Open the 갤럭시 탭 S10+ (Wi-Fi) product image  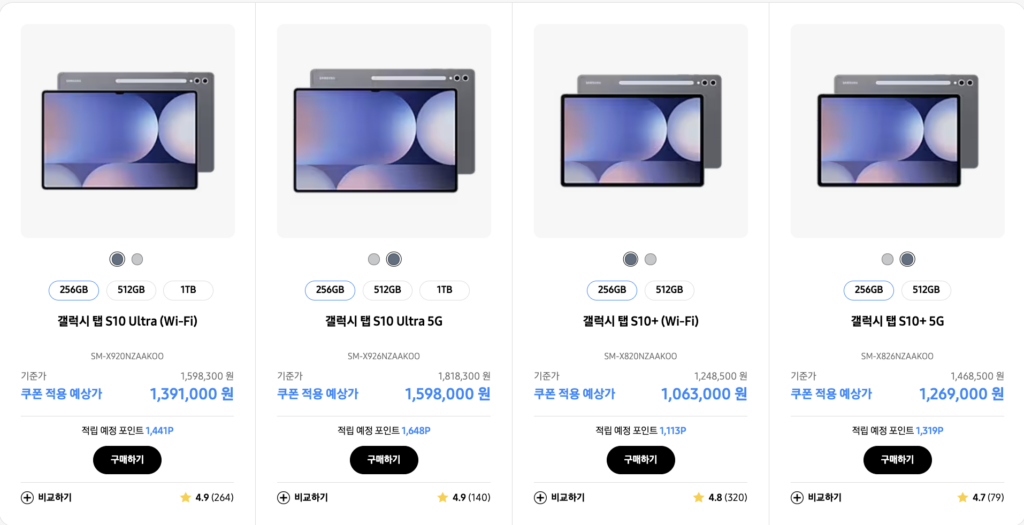(640, 131)
